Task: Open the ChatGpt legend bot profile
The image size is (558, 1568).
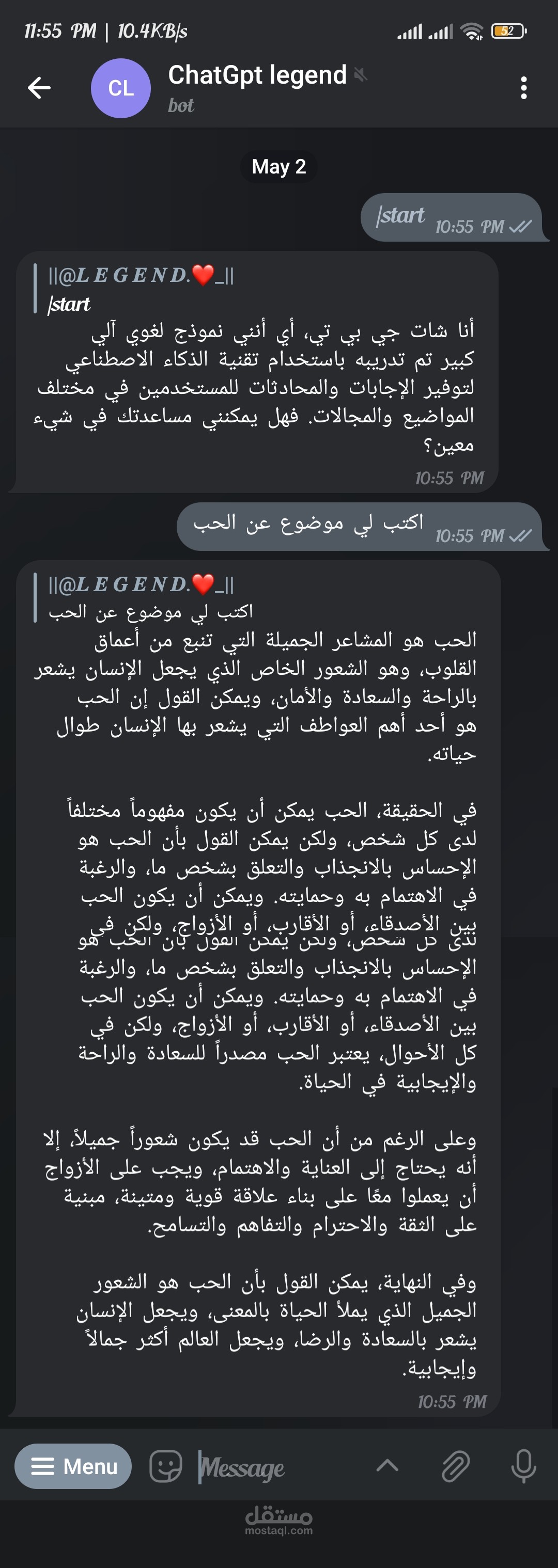Action: coord(257,87)
